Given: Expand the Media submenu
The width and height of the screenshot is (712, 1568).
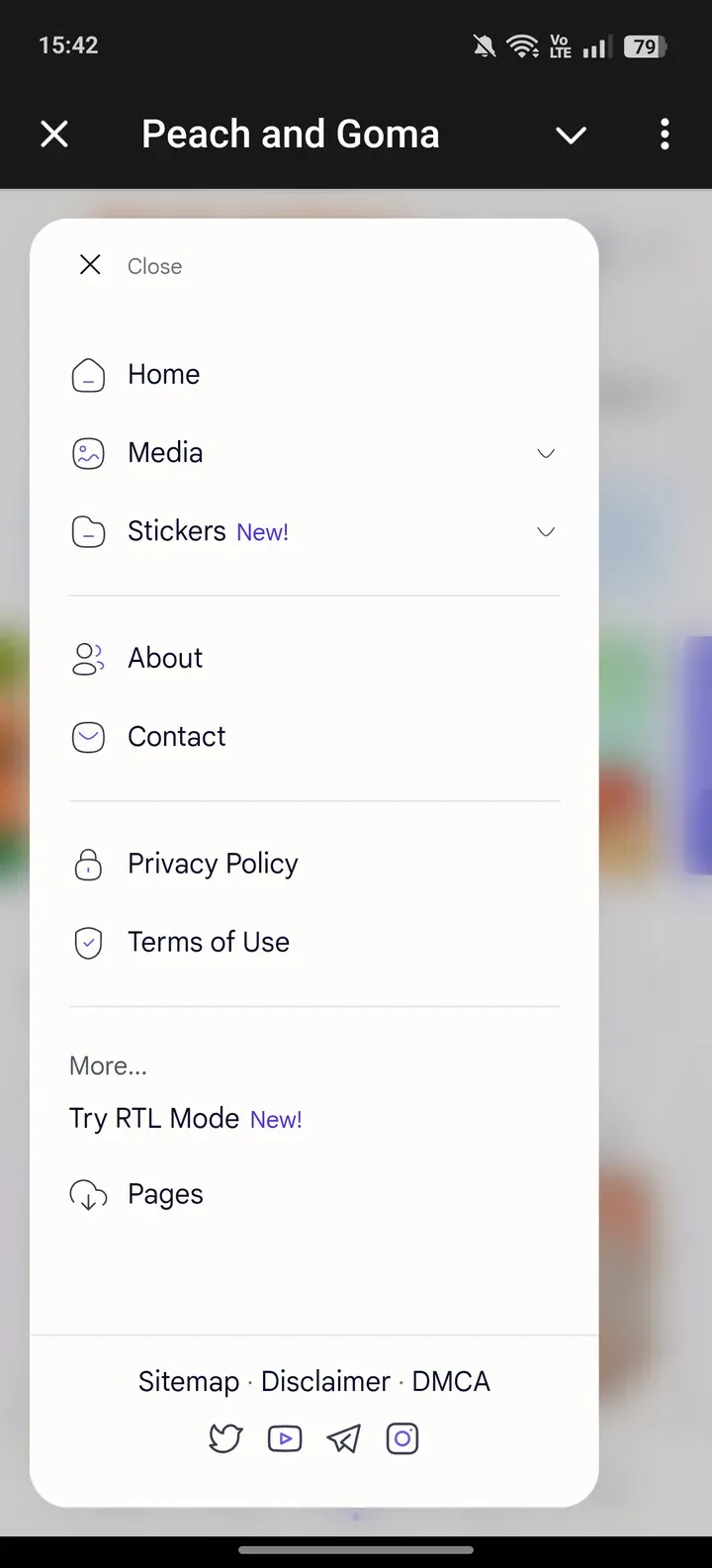Looking at the screenshot, I should pyautogui.click(x=546, y=453).
